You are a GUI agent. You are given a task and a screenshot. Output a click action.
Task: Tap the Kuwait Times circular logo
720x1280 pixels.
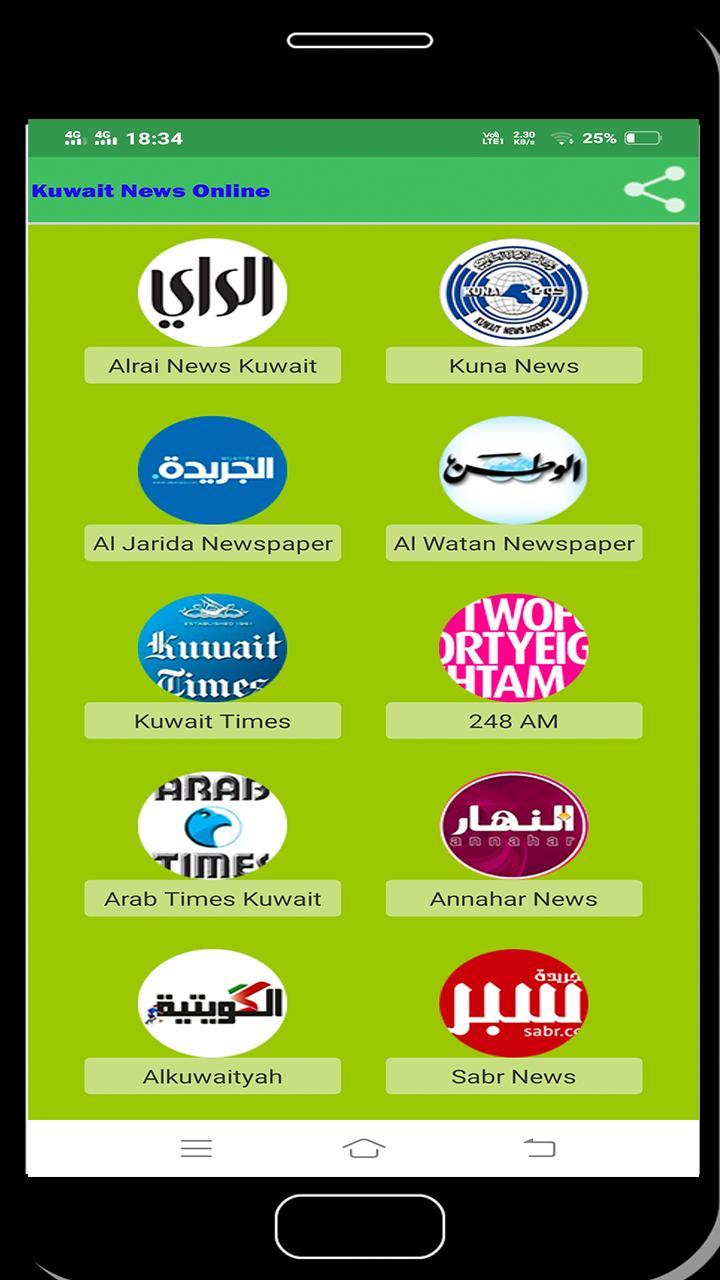click(x=211, y=648)
